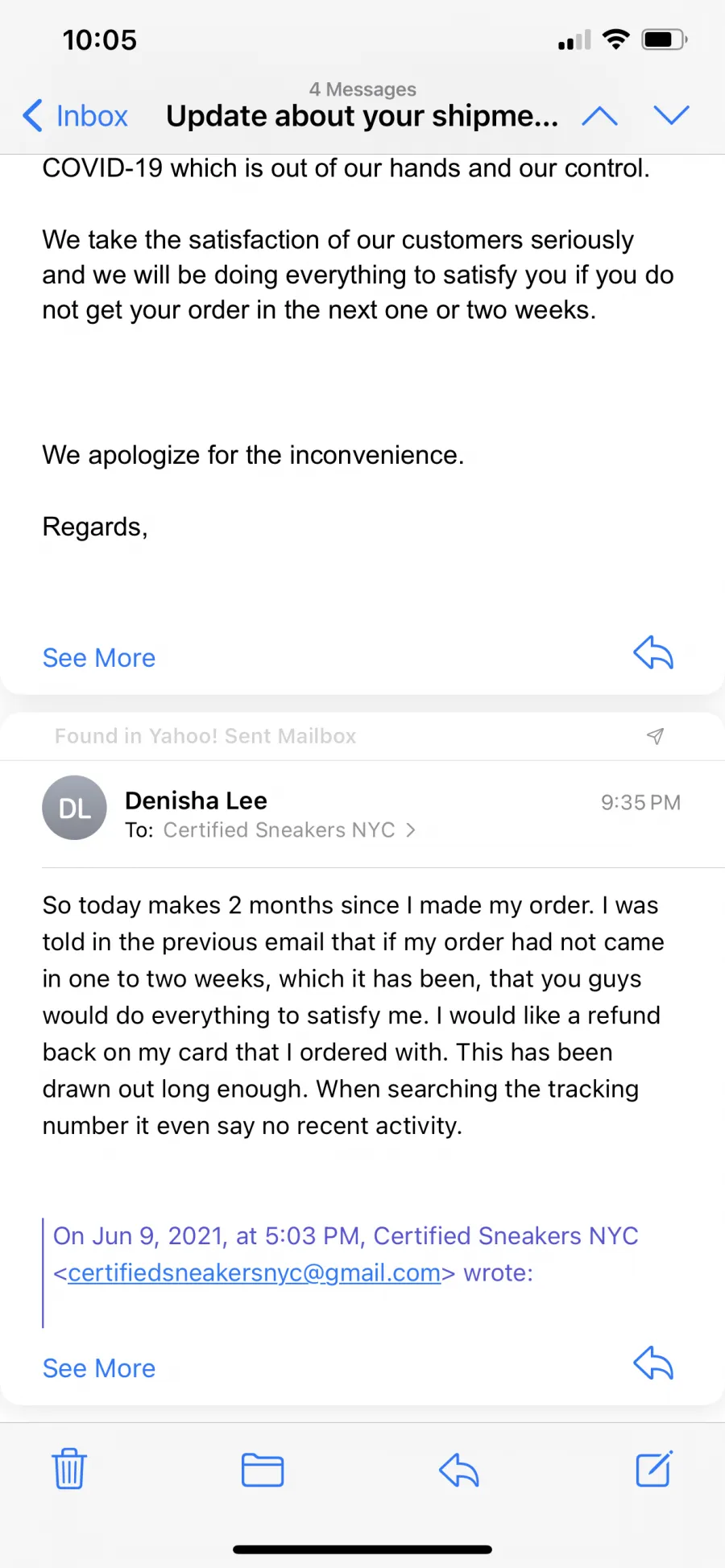Open certifiedsneakersnyc@gmail.com email link

pos(255,1273)
